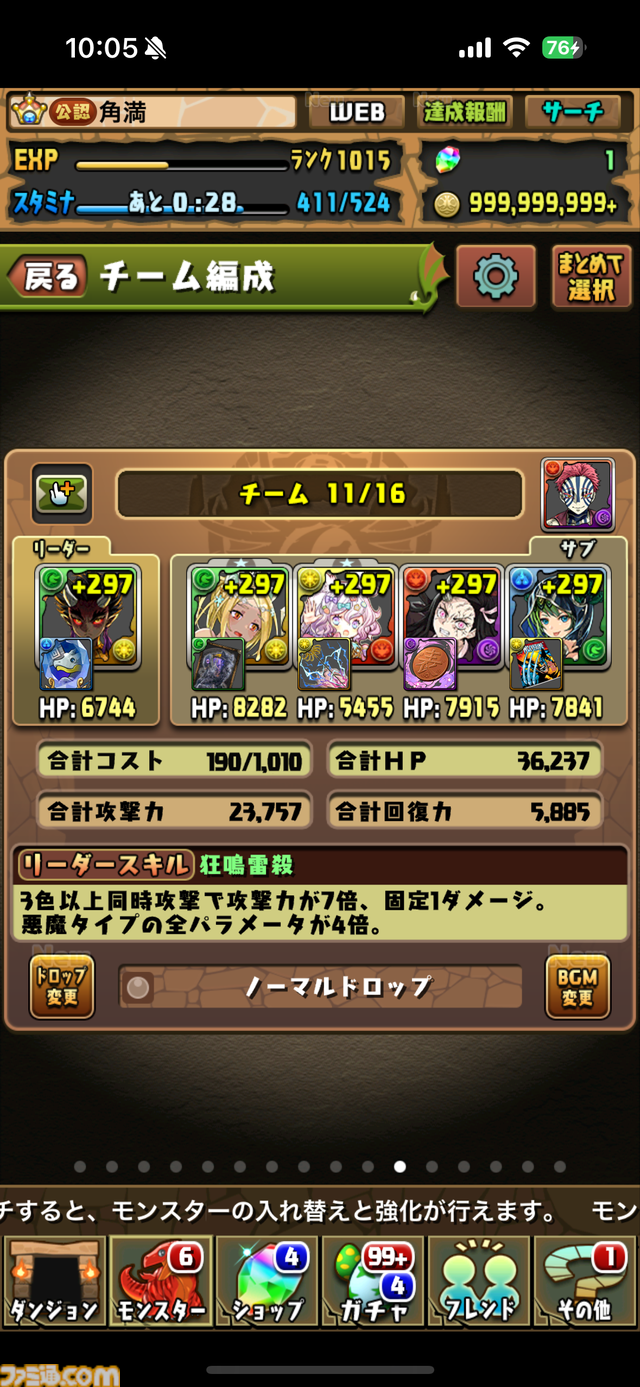Open the WEB button
Screen dimensions: 640x1387
[x=356, y=112]
